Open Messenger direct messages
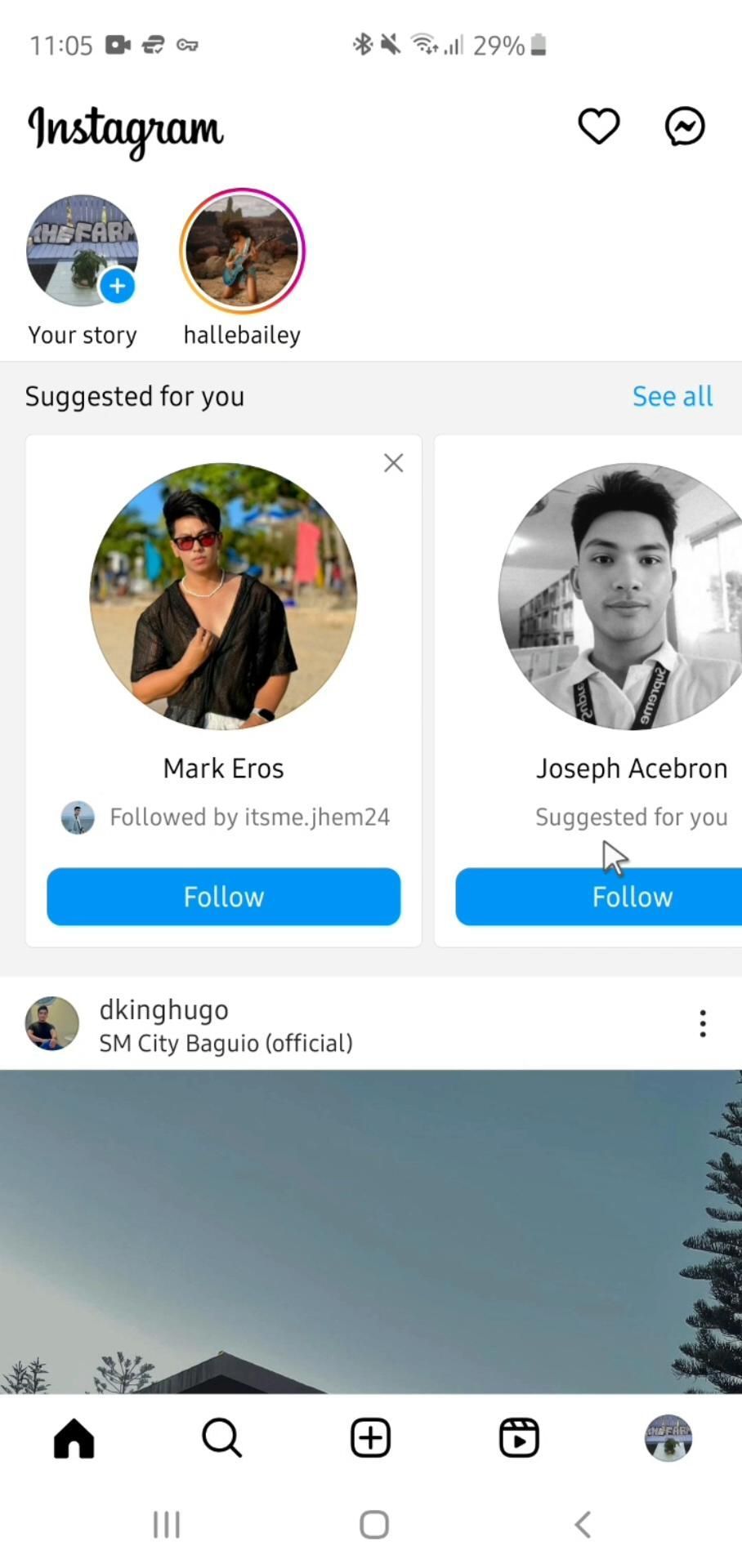The width and height of the screenshot is (742, 1568). click(x=684, y=127)
